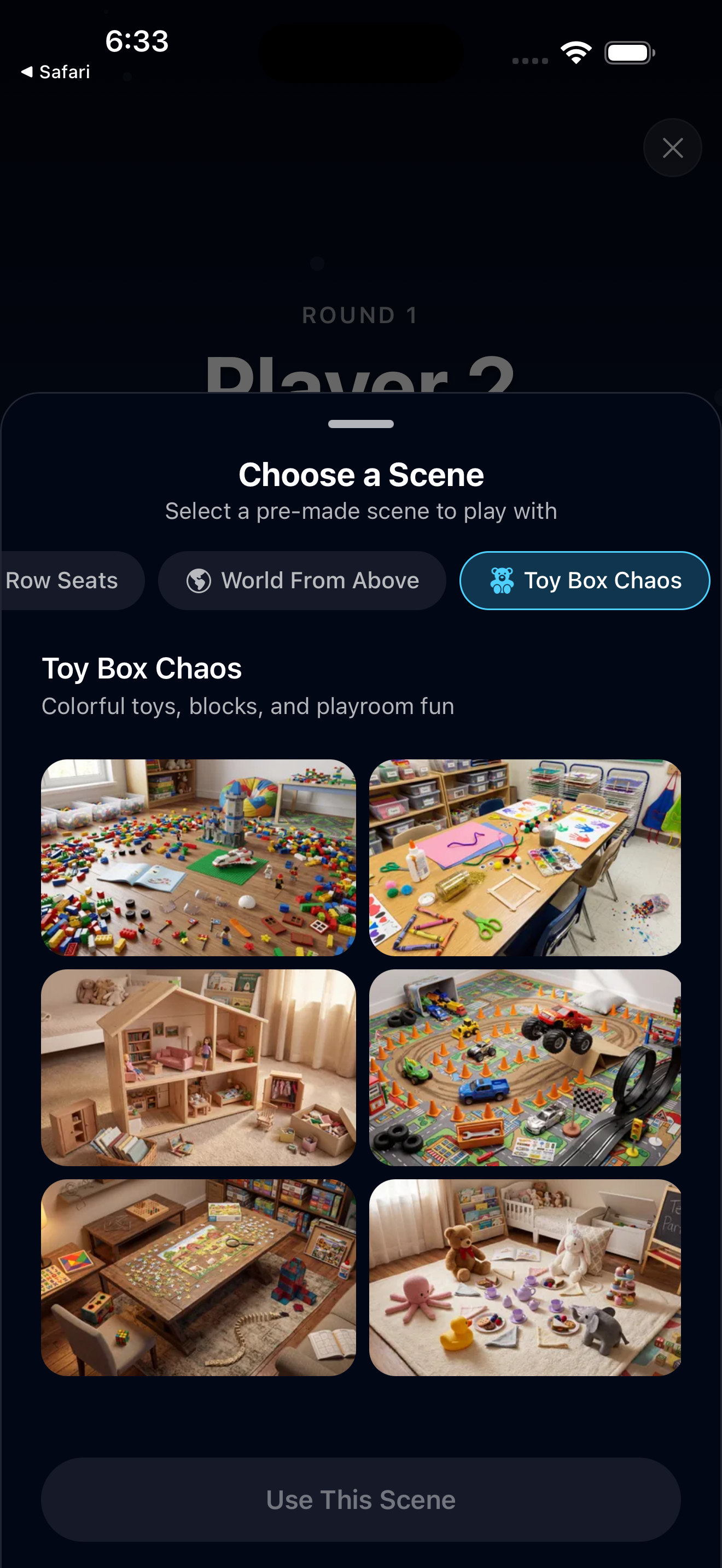This screenshot has width=722, height=1568.
Task: Tap the Use This Scene button
Action: click(360, 1499)
